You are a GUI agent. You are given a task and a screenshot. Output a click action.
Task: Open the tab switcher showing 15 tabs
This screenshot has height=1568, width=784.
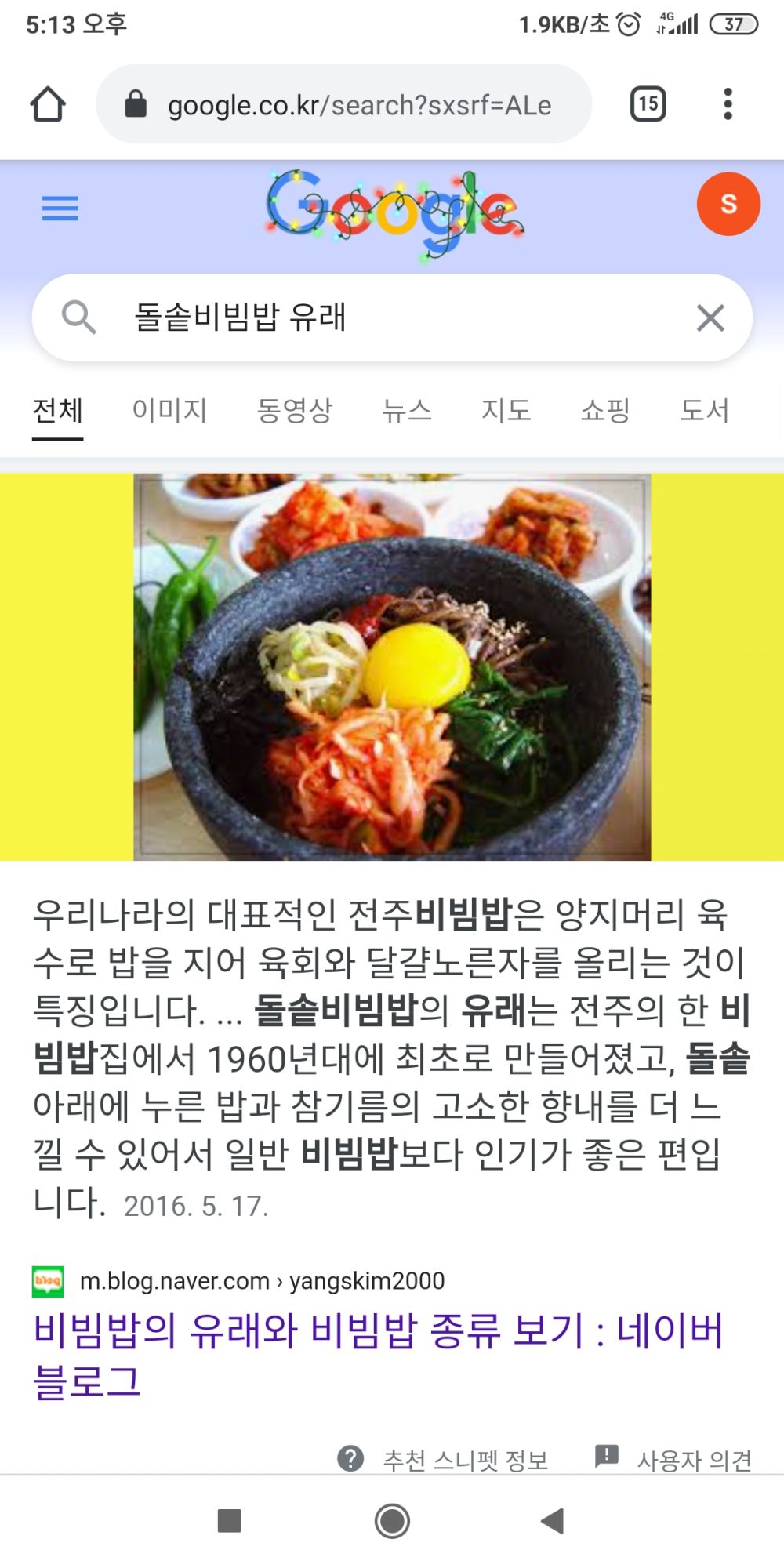648,104
